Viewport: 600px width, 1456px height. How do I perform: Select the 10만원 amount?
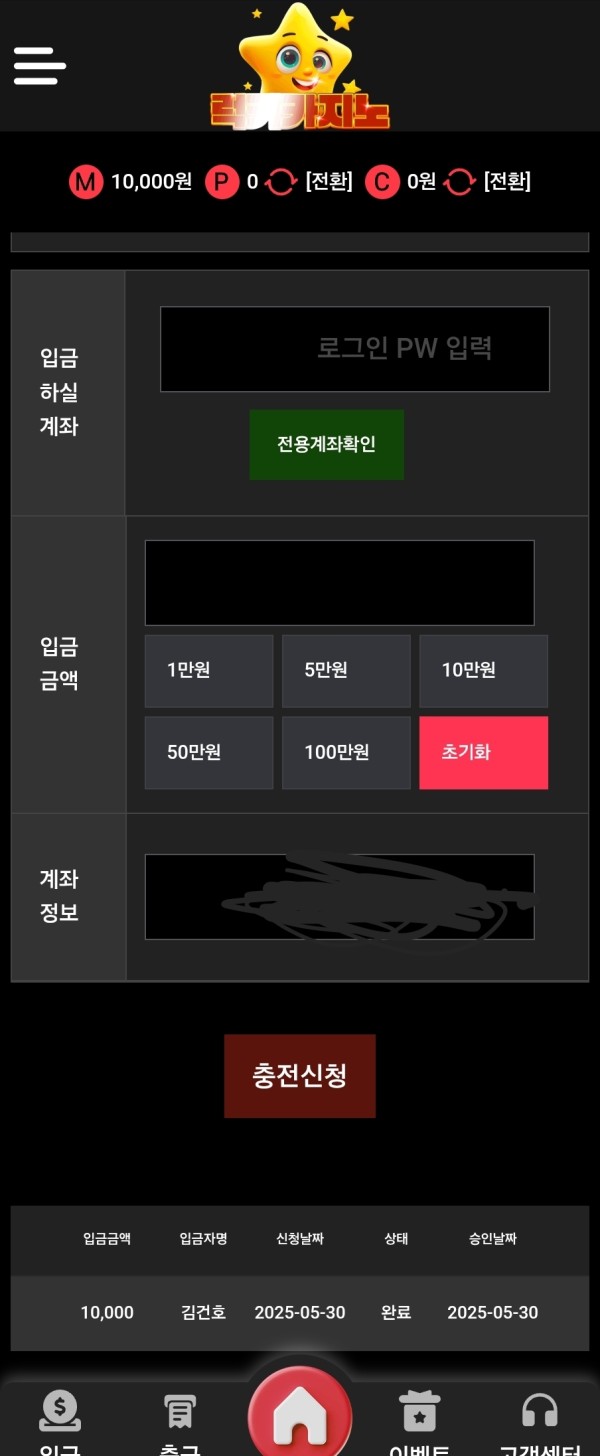point(483,671)
